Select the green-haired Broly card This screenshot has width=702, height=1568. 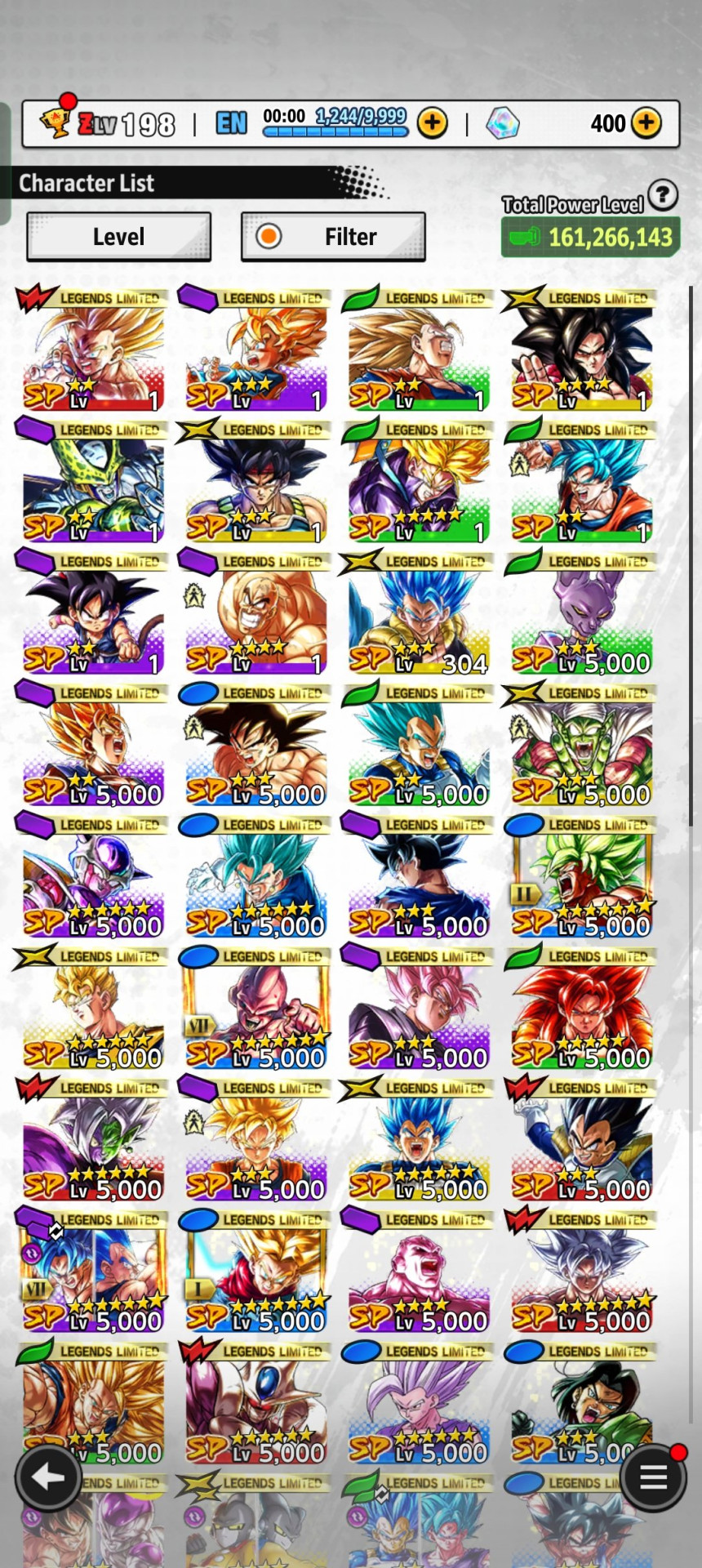581,875
